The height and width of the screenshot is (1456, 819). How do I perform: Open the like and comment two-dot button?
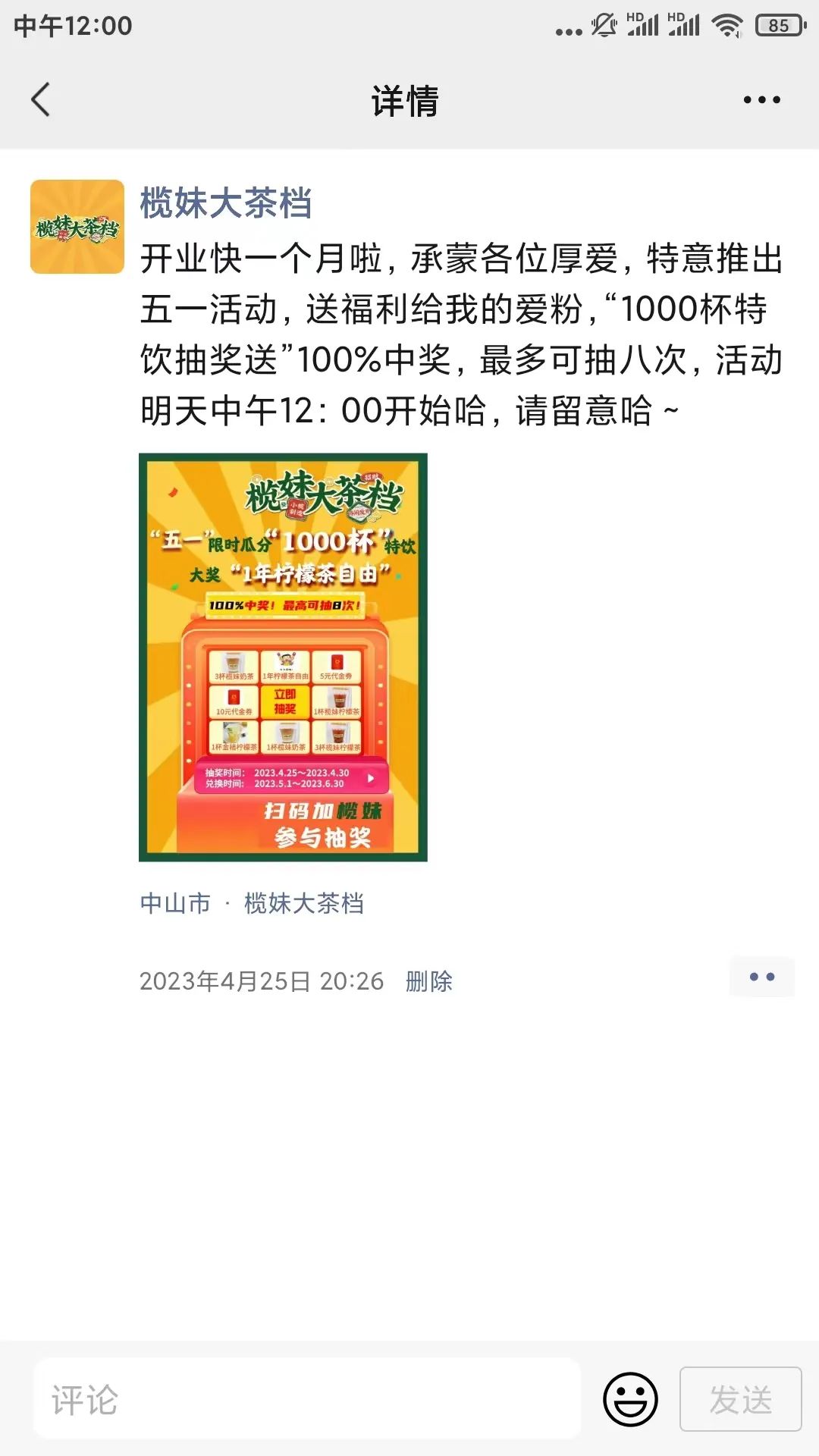(x=761, y=977)
